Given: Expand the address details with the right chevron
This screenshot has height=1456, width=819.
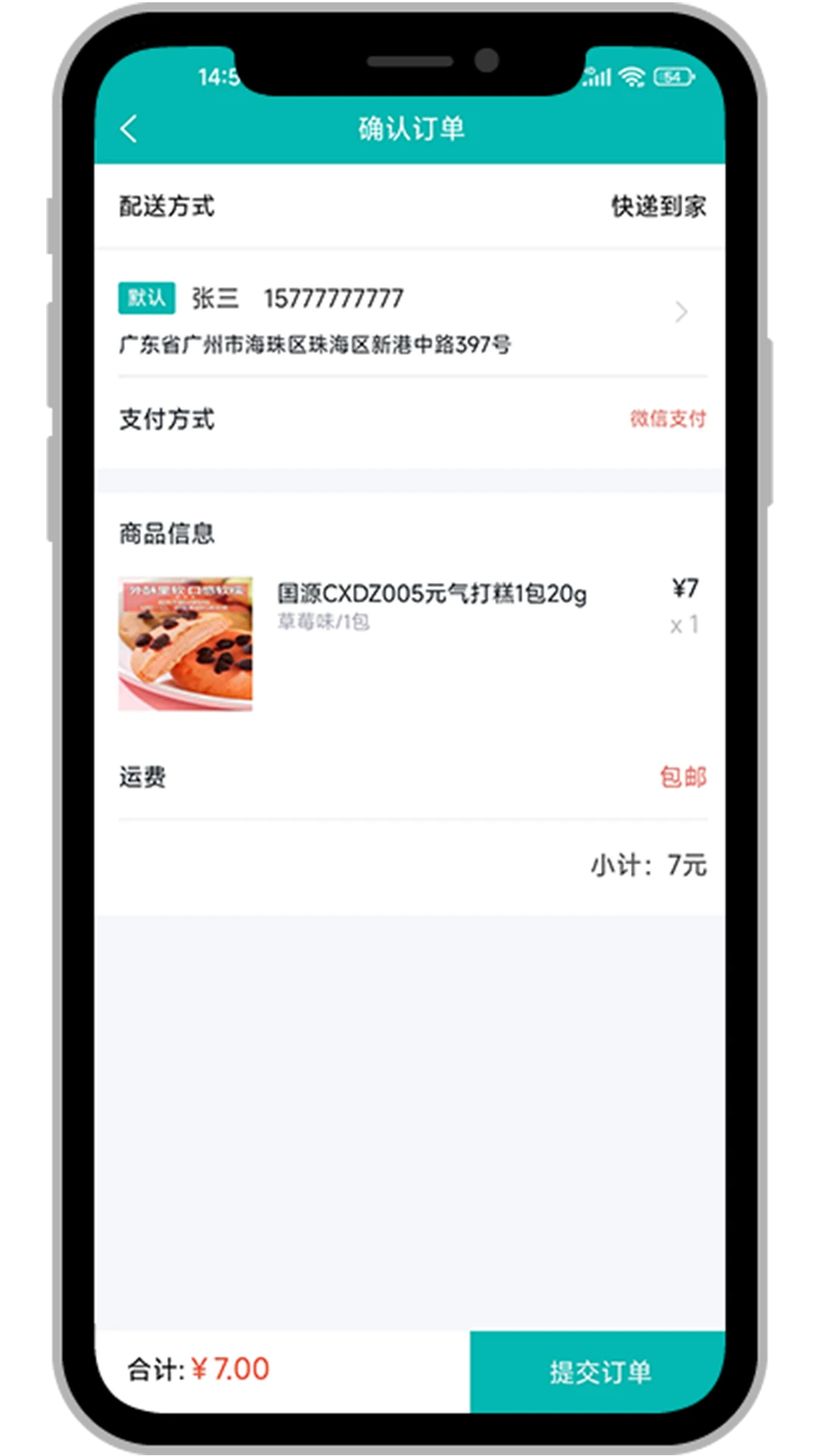Looking at the screenshot, I should click(682, 312).
